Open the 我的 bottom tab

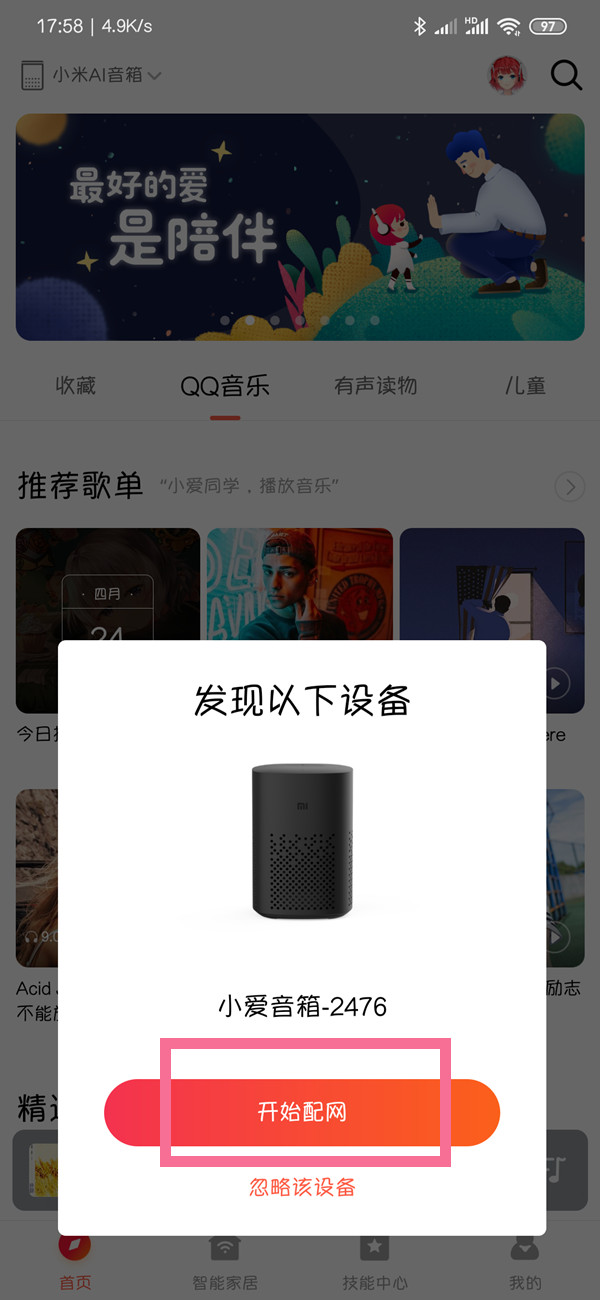click(525, 1262)
